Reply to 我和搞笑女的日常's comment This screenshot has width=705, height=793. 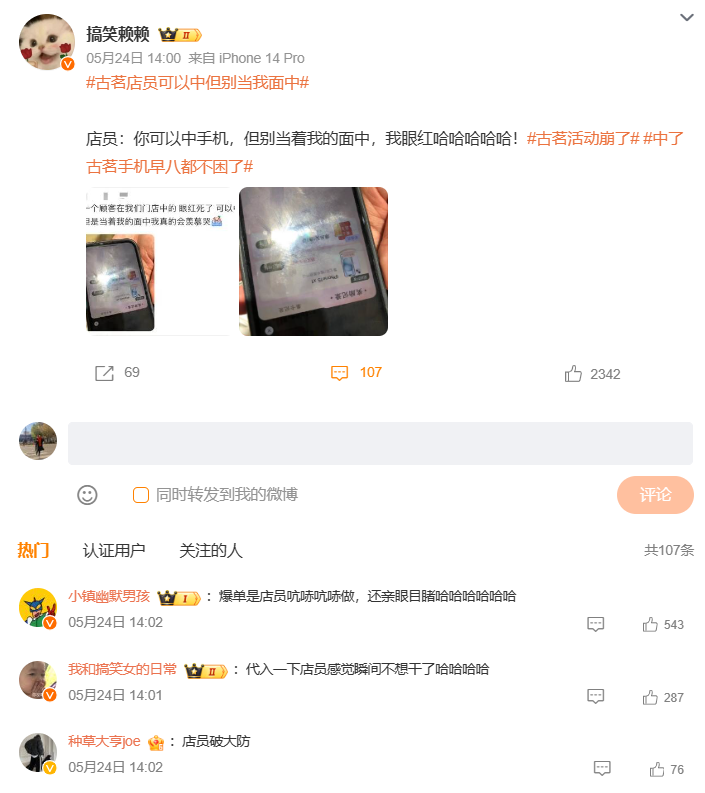[x=595, y=696]
